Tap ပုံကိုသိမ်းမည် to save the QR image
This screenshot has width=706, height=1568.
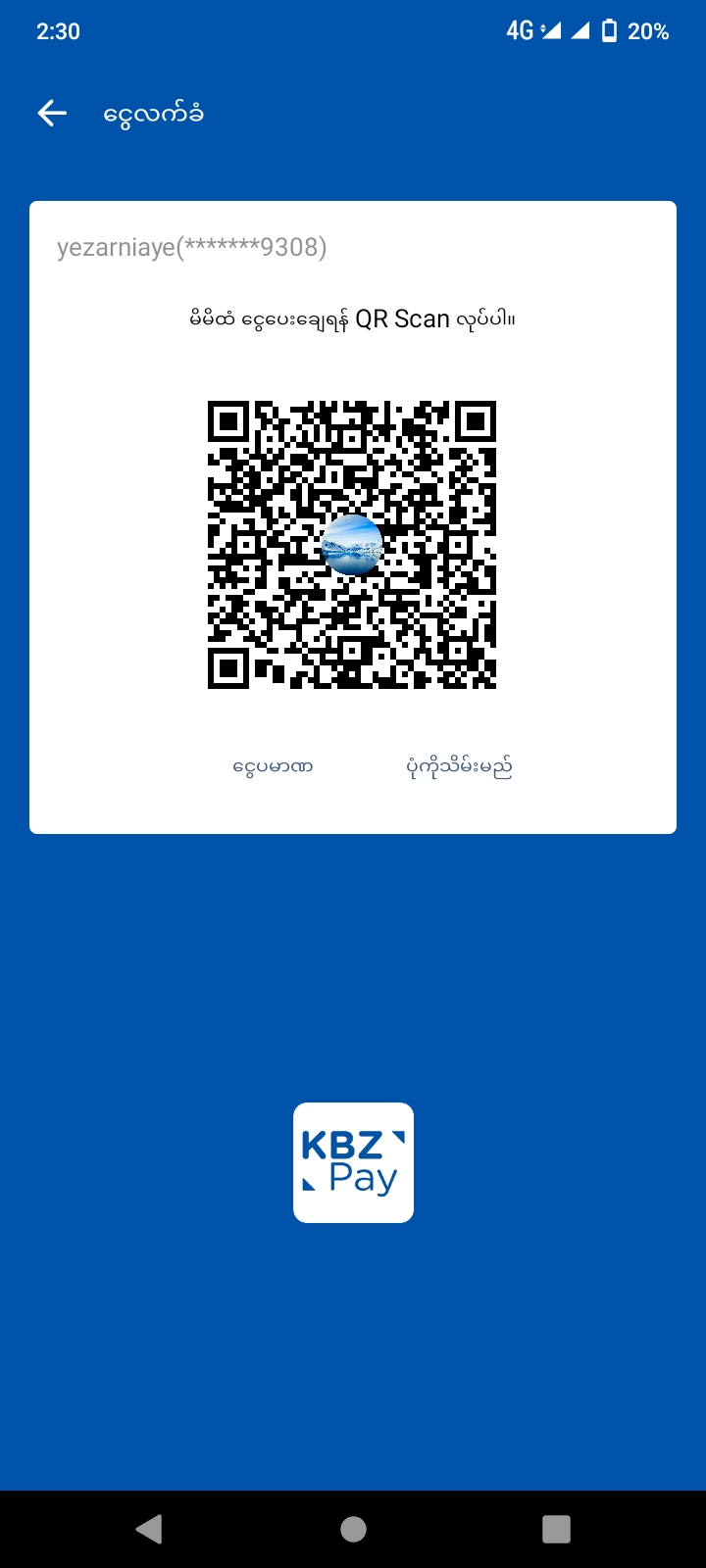click(459, 766)
